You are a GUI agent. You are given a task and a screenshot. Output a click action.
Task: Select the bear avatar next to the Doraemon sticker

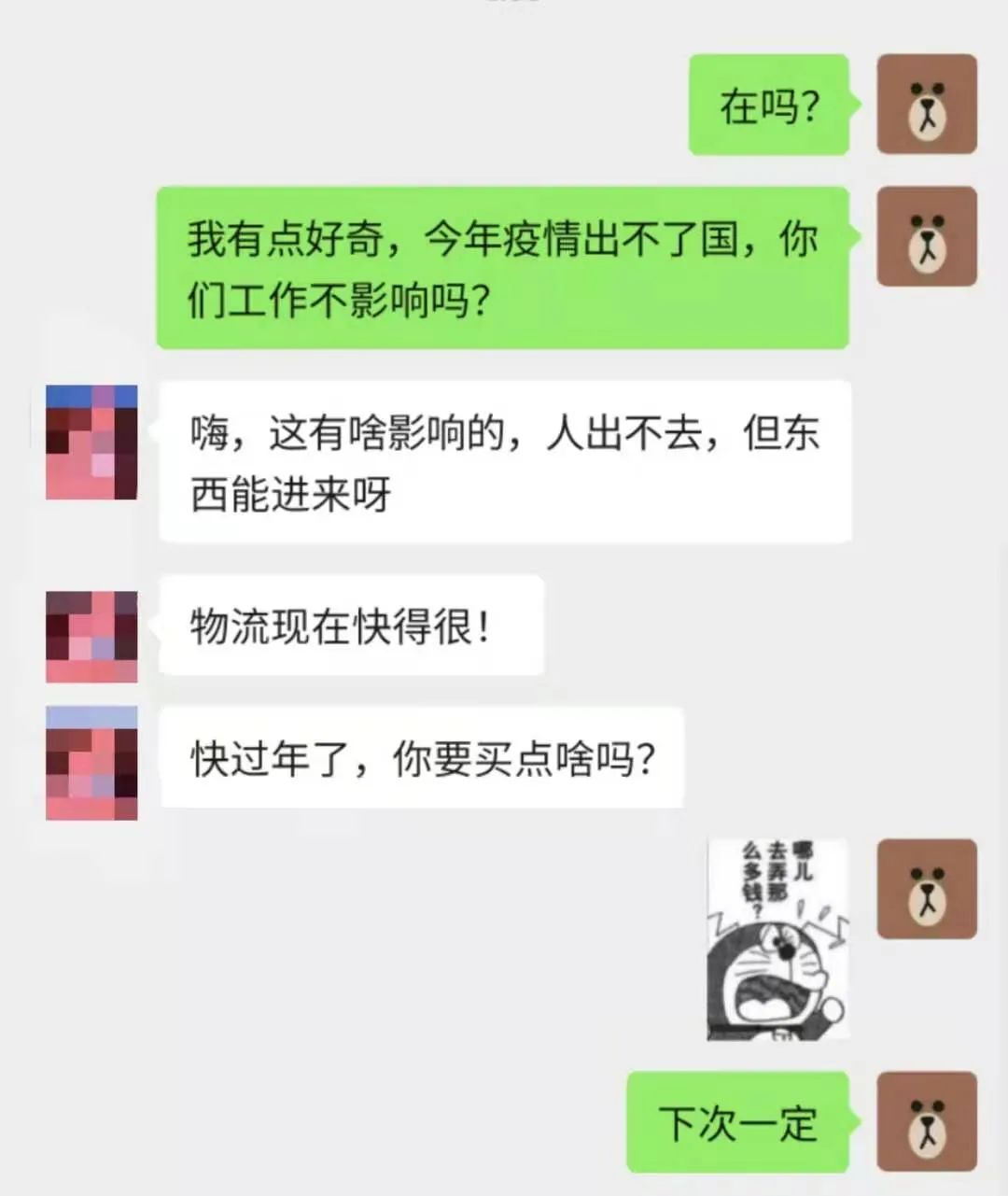click(x=926, y=889)
